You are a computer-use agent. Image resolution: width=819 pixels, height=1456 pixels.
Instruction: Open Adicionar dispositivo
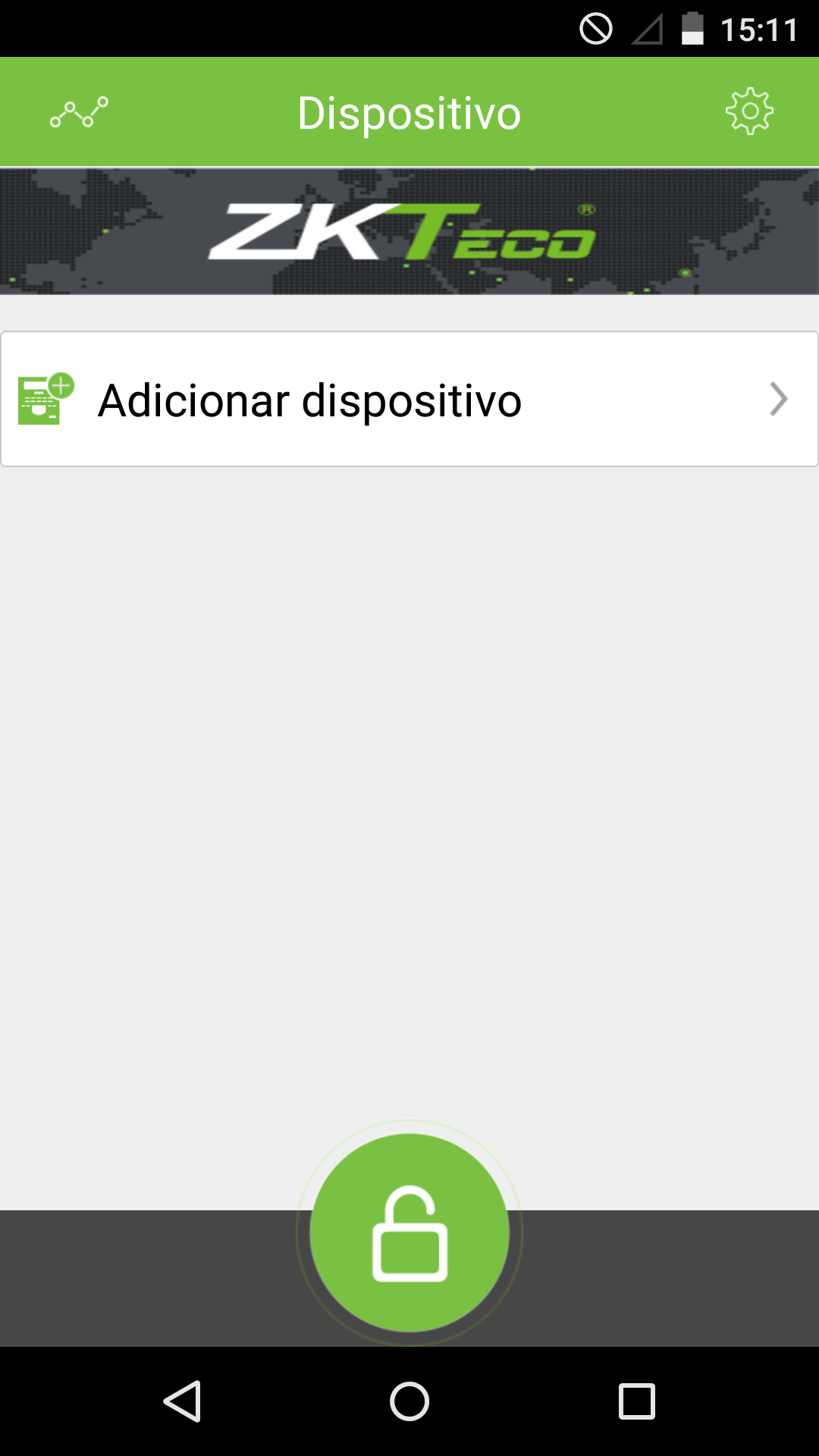click(409, 400)
